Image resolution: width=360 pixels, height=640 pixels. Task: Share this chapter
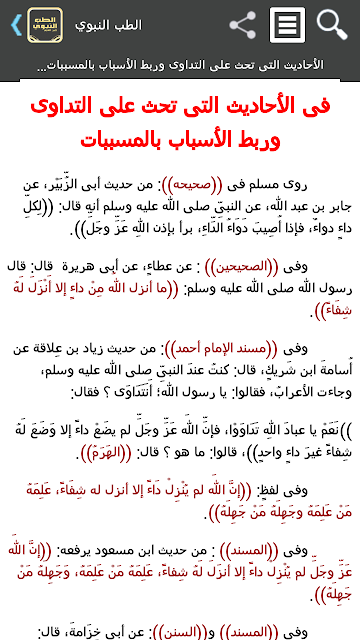(243, 25)
